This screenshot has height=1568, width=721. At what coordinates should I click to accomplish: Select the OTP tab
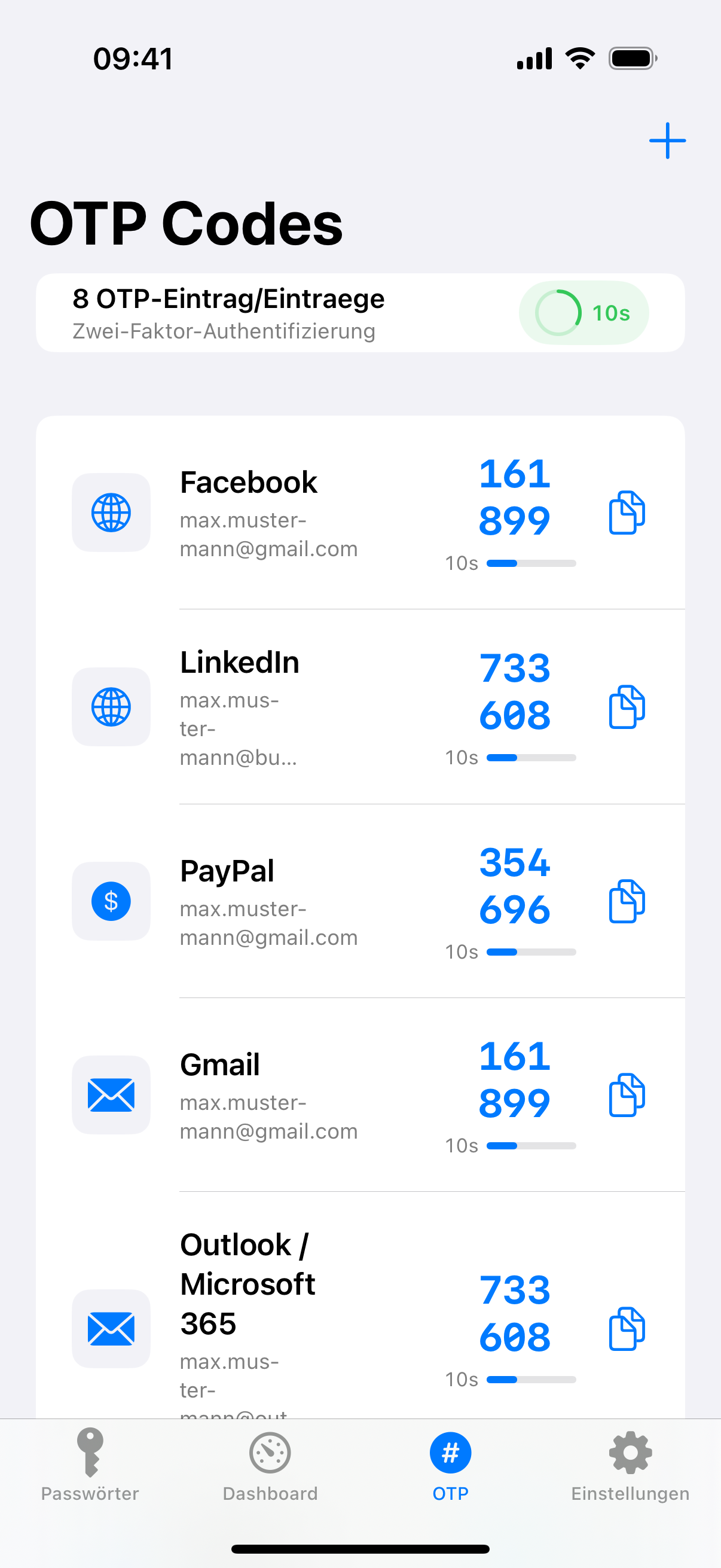(x=450, y=1465)
